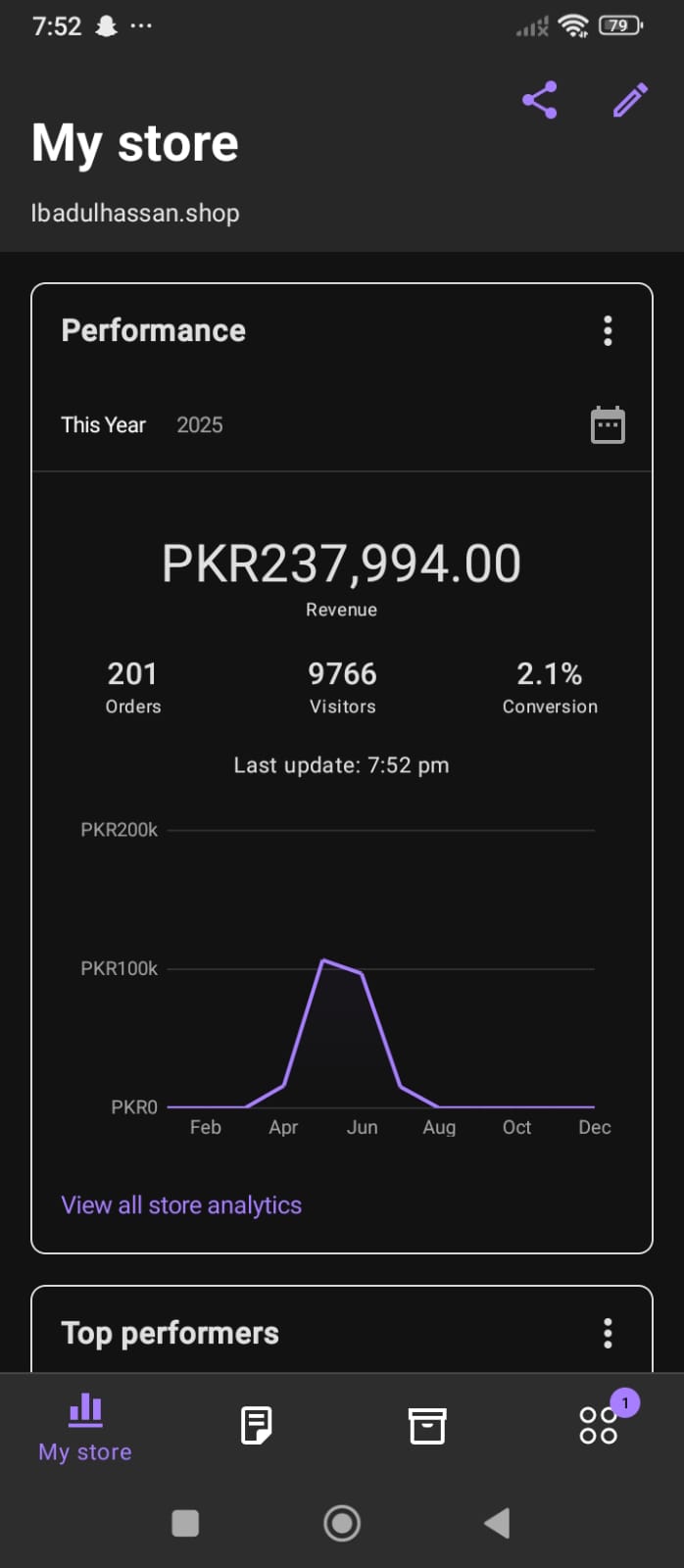Screen dimensions: 684x1568
Task: Go to the phone's home screen
Action: (x=342, y=1523)
